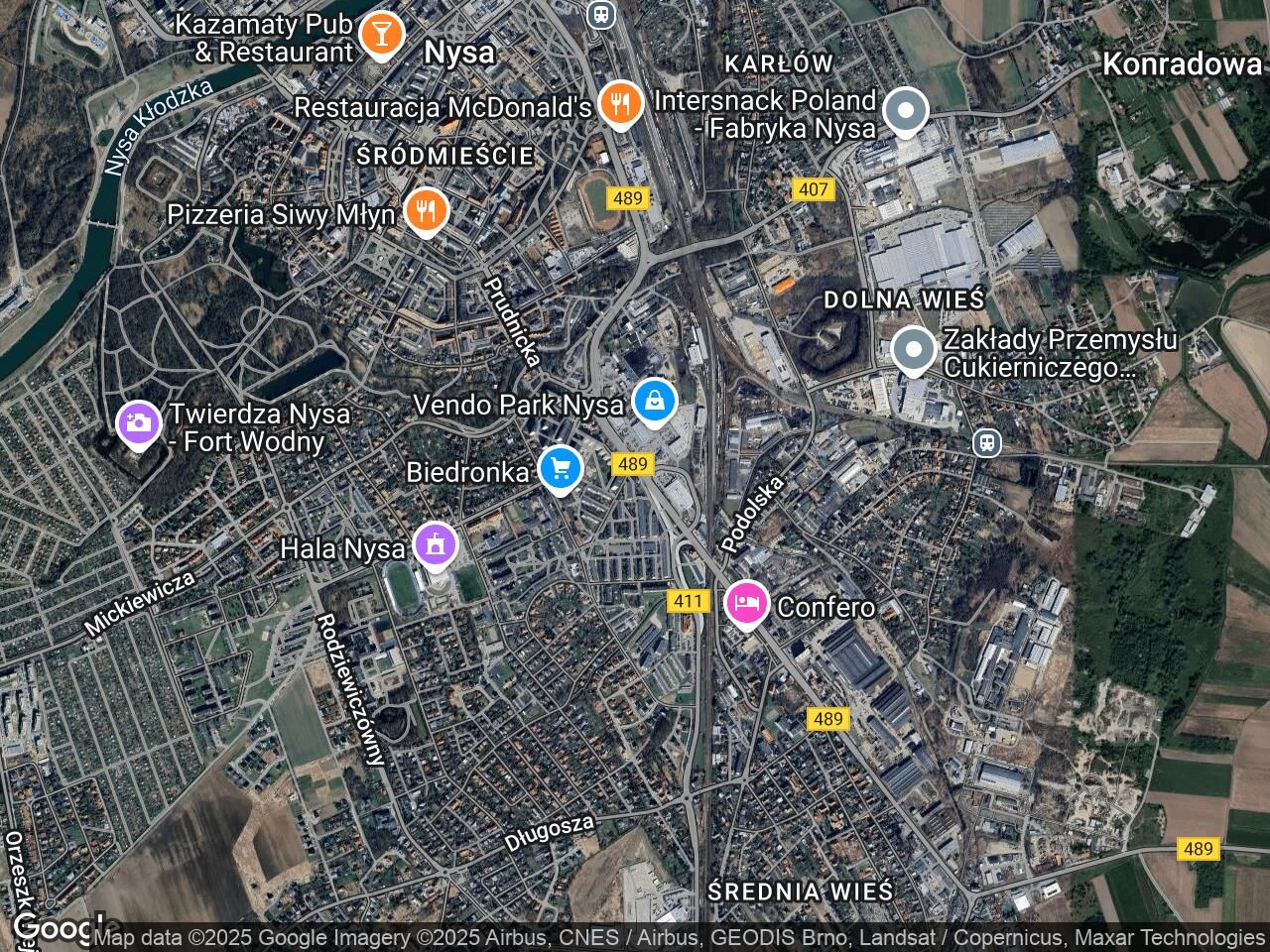Tap the Biedronka store marker
Screen dimensions: 1270x952
click(x=561, y=467)
